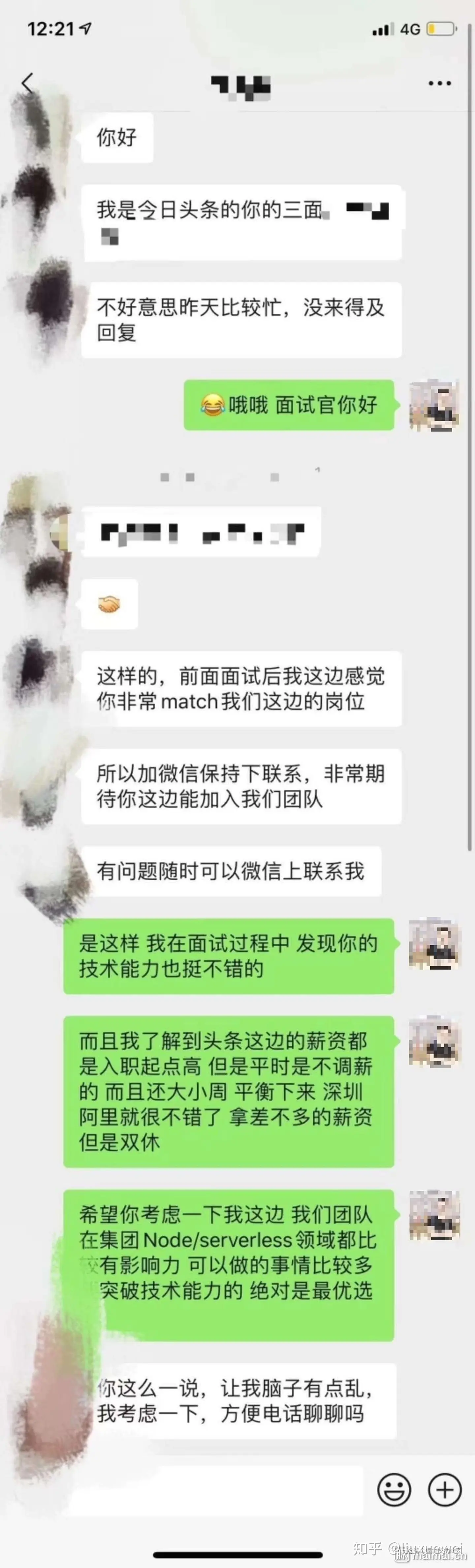475x1568 pixels.
Task: Open sender avatar beside 哦哦 面试官你好
Action: (434, 406)
